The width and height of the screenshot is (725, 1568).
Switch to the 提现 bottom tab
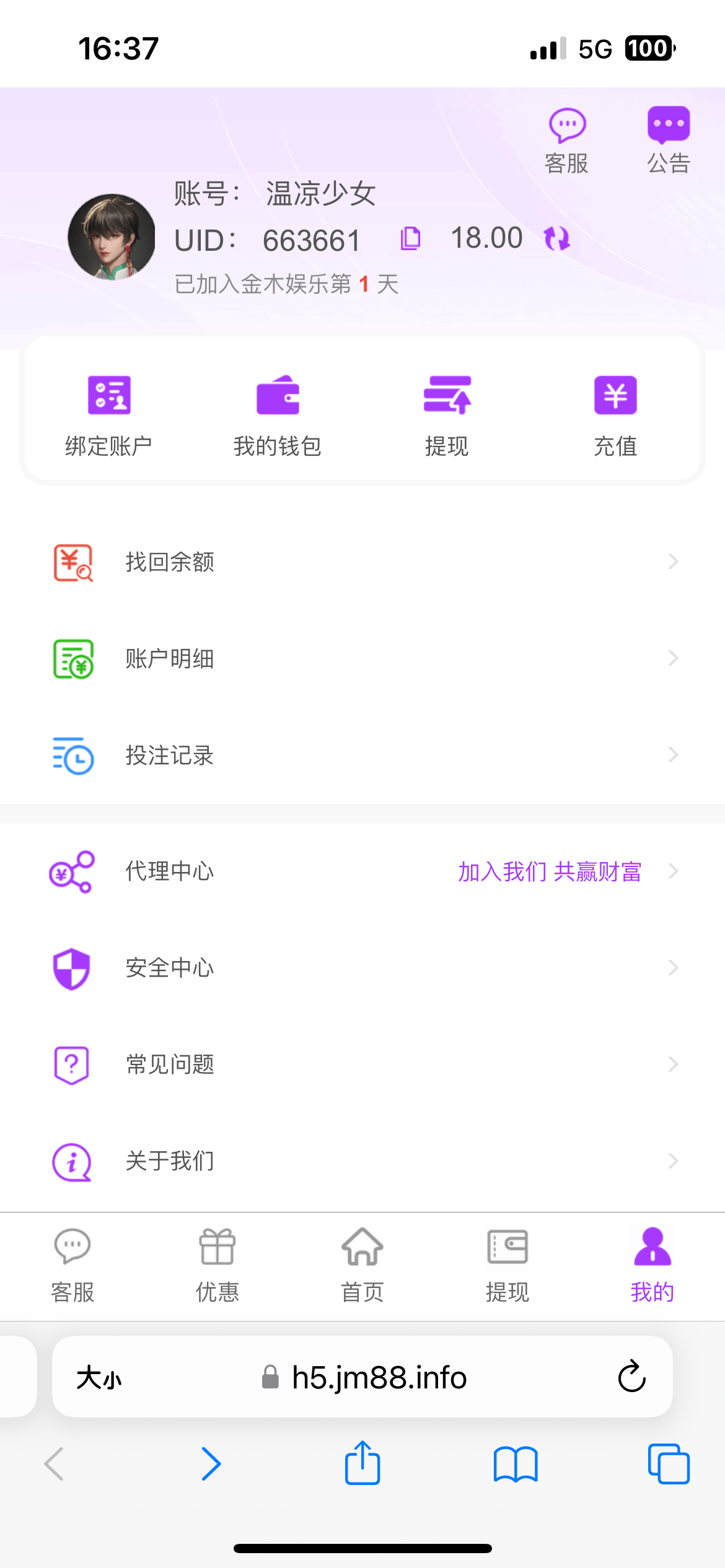(x=507, y=1266)
